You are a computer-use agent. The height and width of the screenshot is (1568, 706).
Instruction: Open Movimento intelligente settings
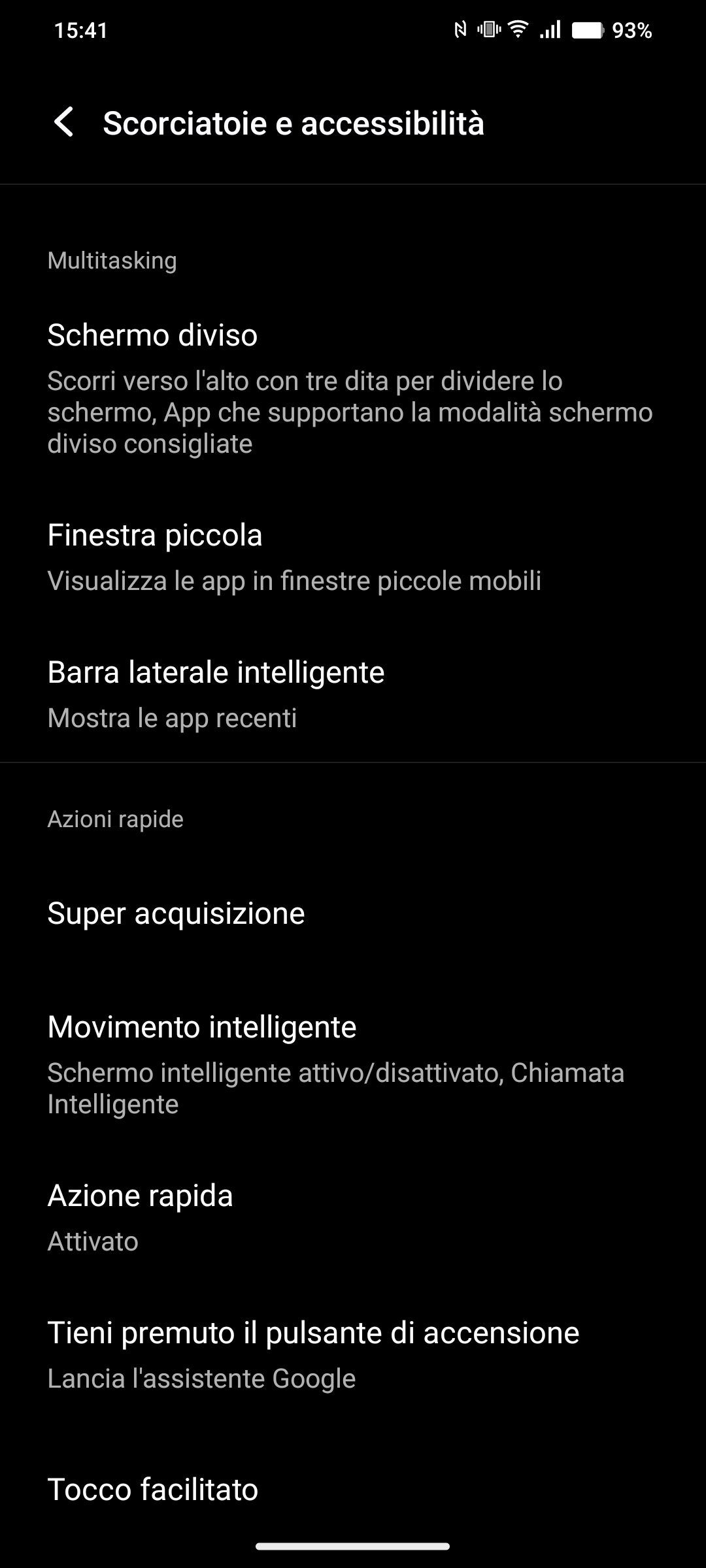tap(353, 1064)
